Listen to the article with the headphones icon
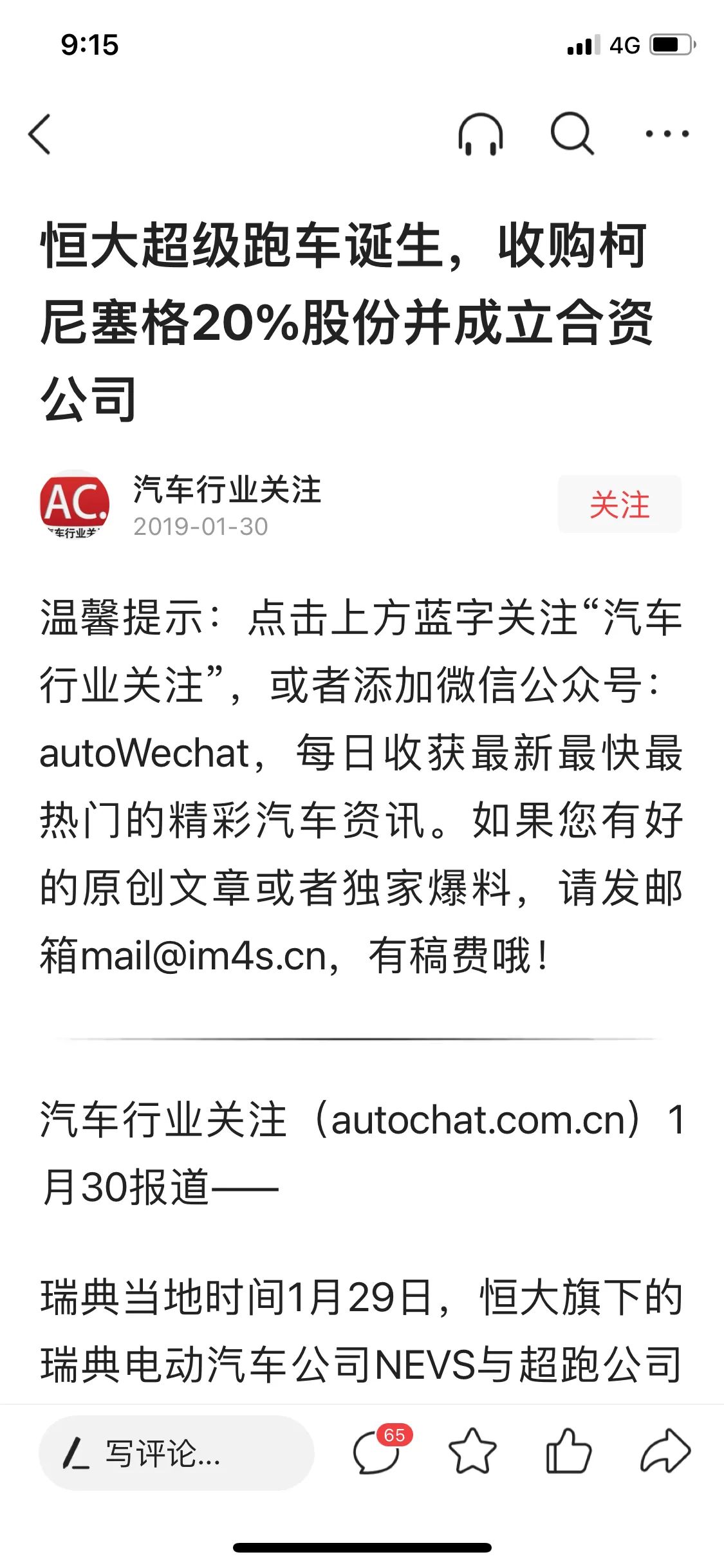The height and width of the screenshot is (1568, 724). click(480, 134)
